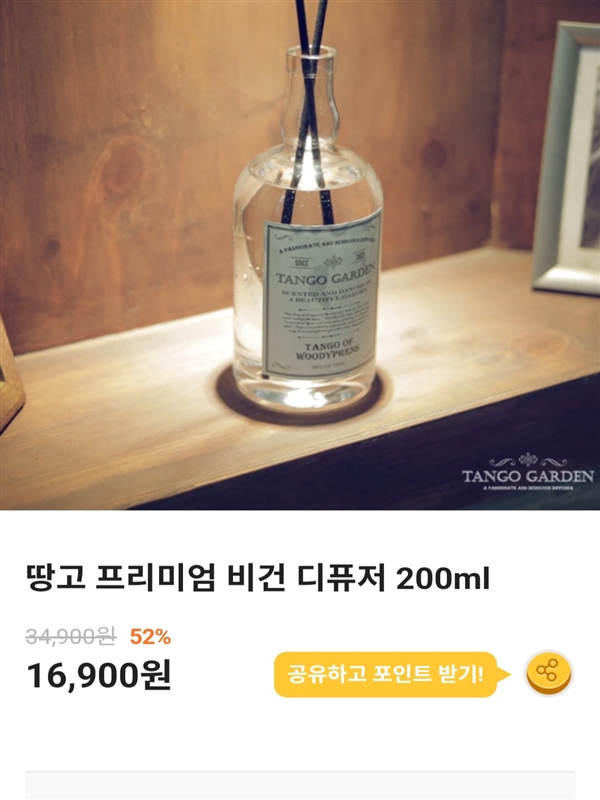The image size is (600, 800).
Task: Tap the share coin icon
Action: click(548, 673)
